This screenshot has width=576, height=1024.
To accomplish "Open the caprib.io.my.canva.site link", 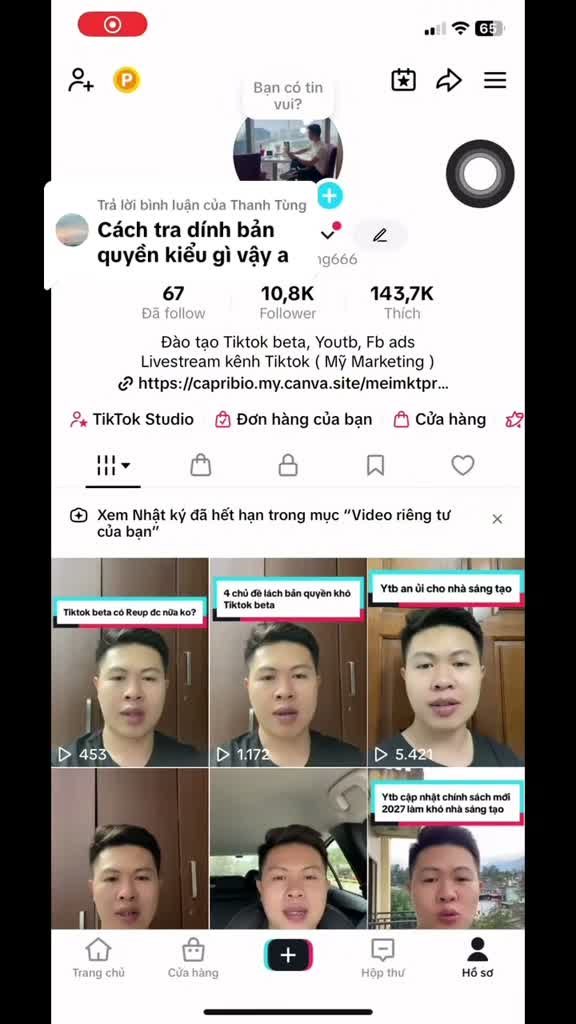I will pos(284,383).
